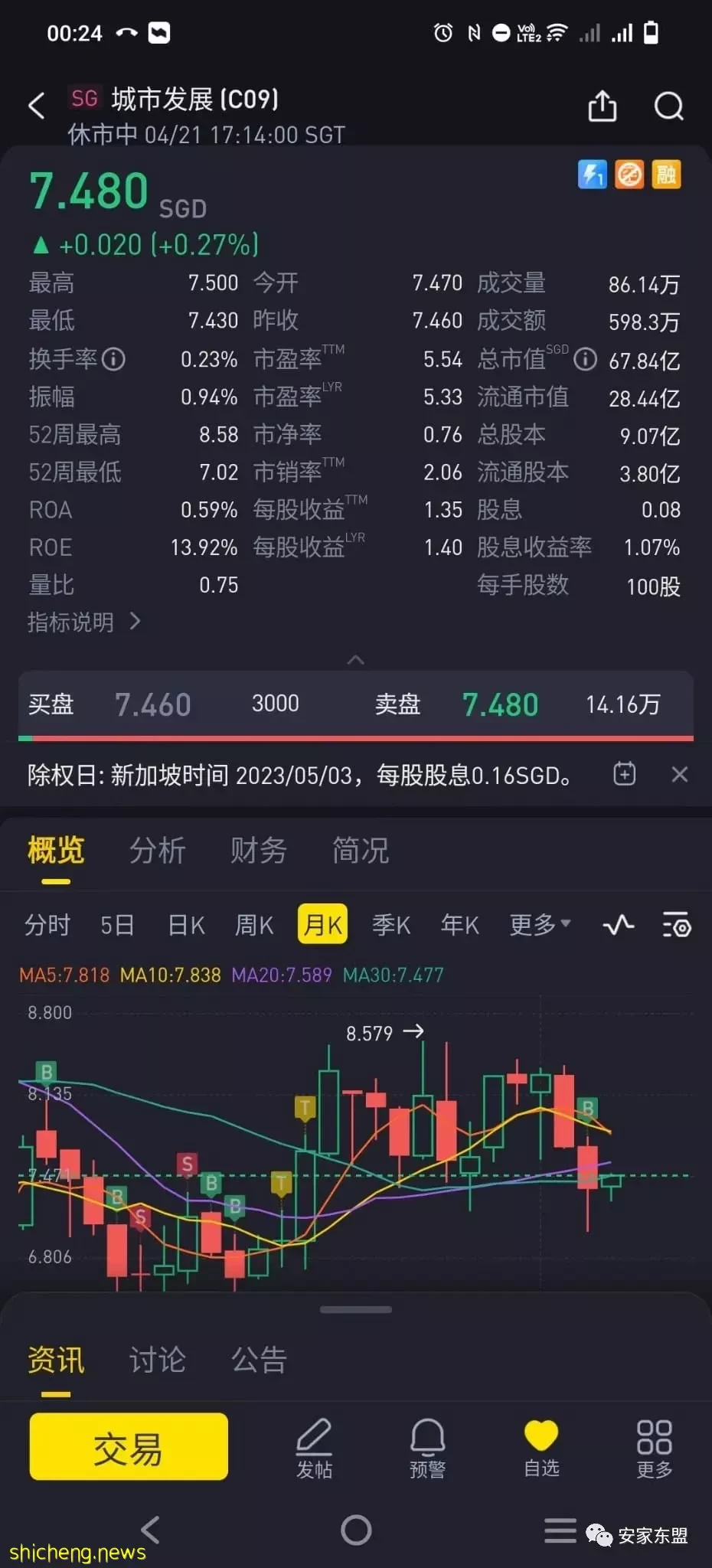Screen dimensions: 712x1568
Task: Switch to the 分析 tab
Action: tap(157, 851)
